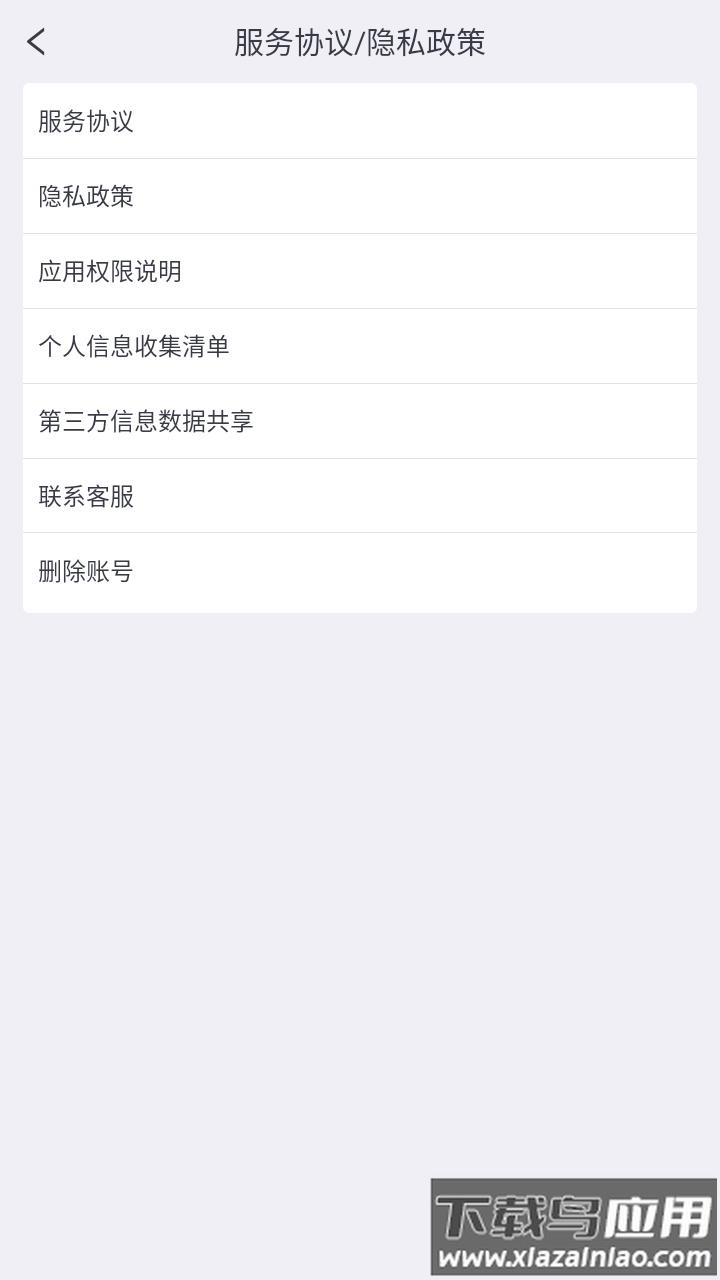Image resolution: width=720 pixels, height=1280 pixels.
Task: View 应用权限说明 permissions explanation
Action: coord(360,271)
